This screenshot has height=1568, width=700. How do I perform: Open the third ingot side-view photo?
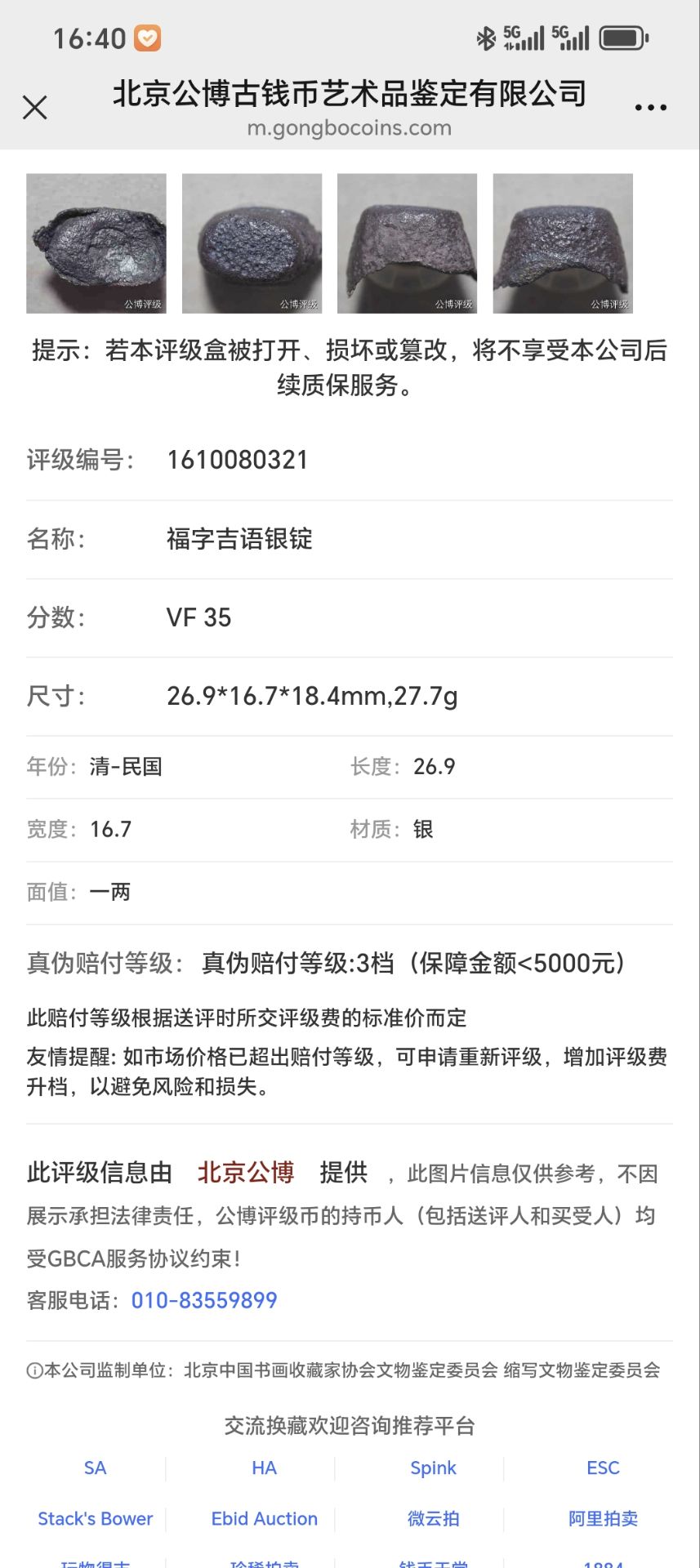pos(408,243)
